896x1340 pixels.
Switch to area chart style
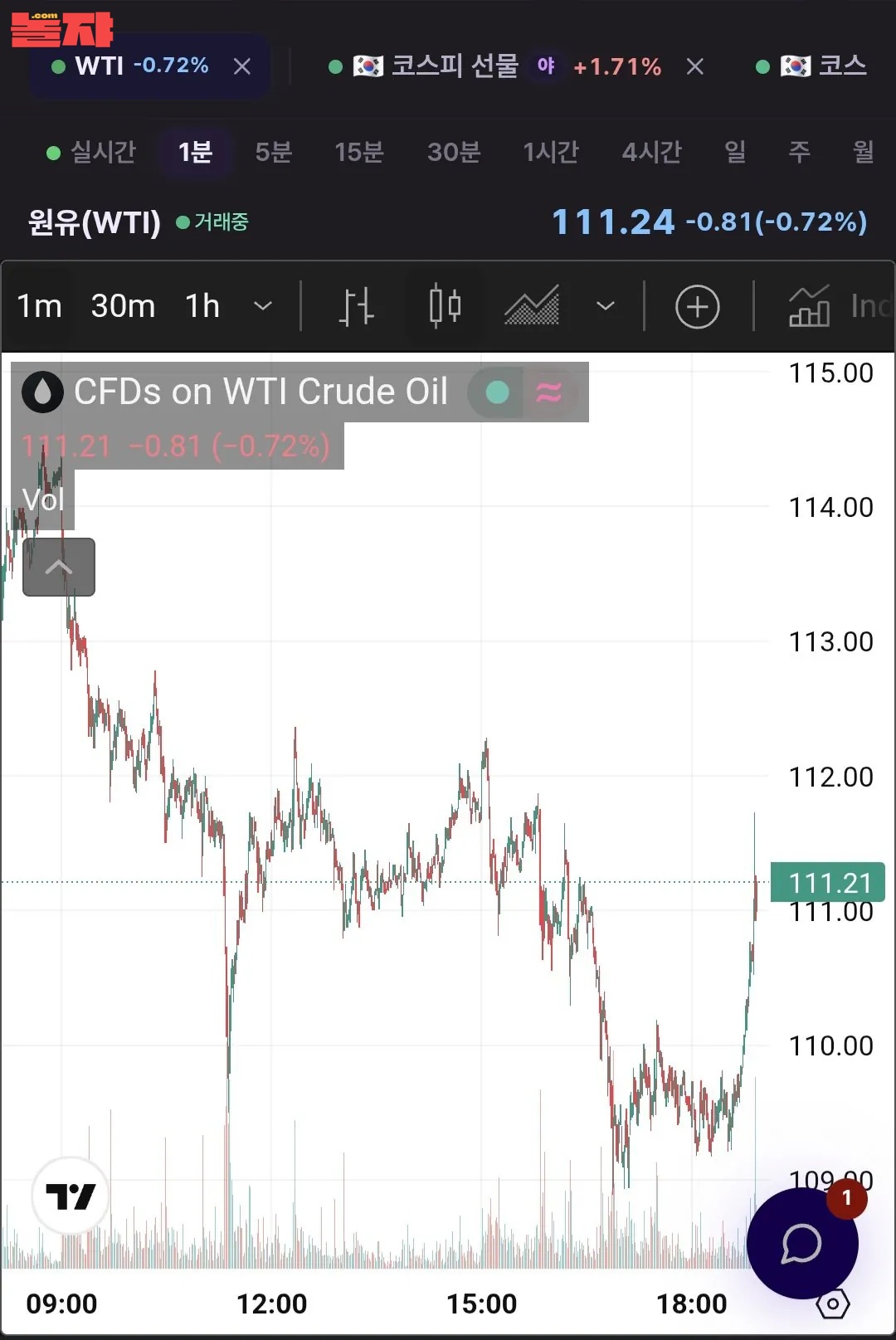coord(532,306)
